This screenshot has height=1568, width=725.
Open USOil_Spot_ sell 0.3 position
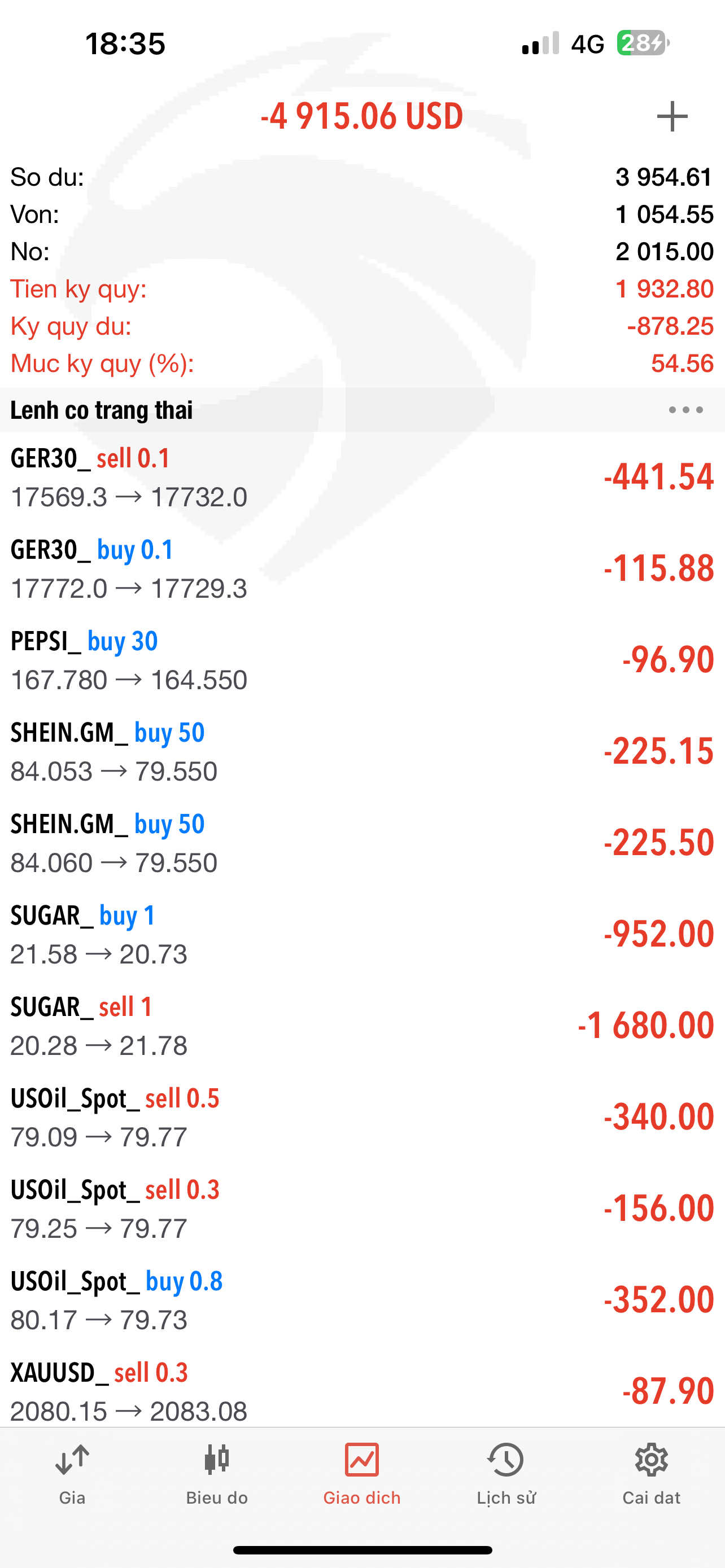[362, 1208]
